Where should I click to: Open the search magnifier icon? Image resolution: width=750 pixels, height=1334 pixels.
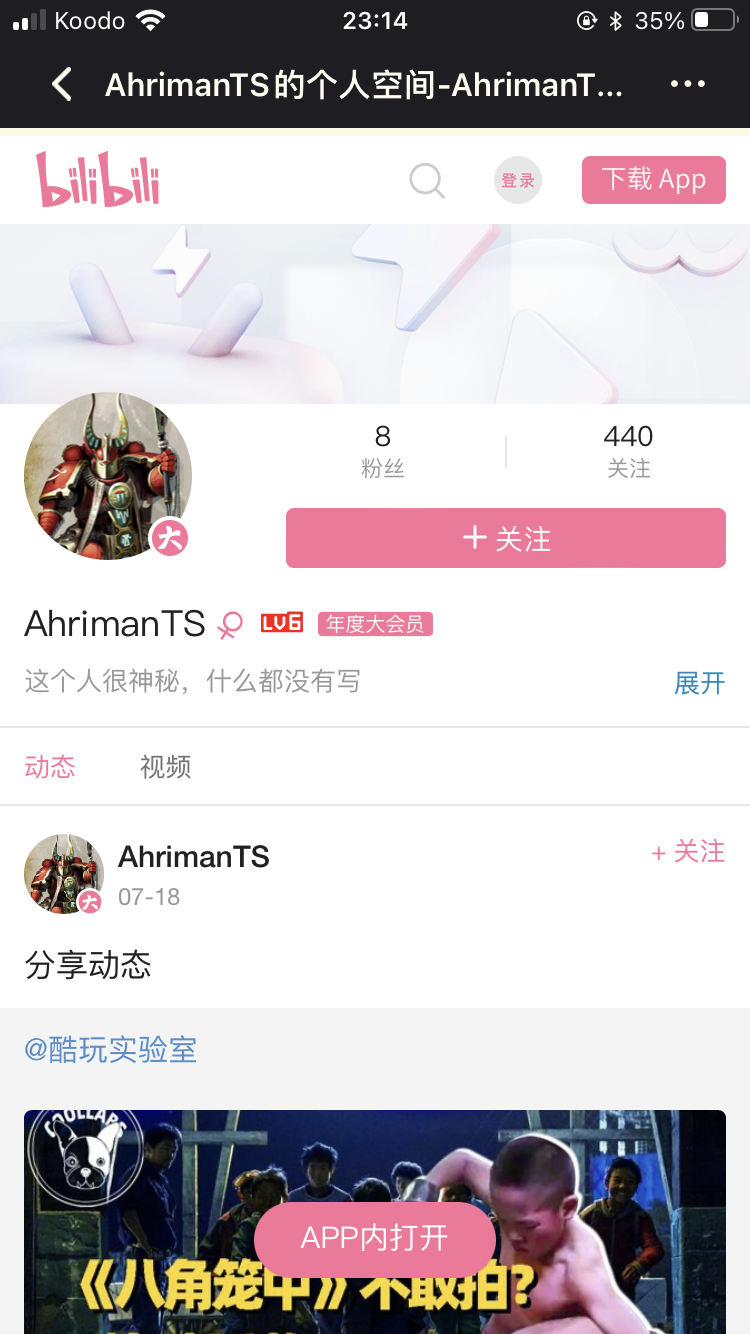coord(427,181)
